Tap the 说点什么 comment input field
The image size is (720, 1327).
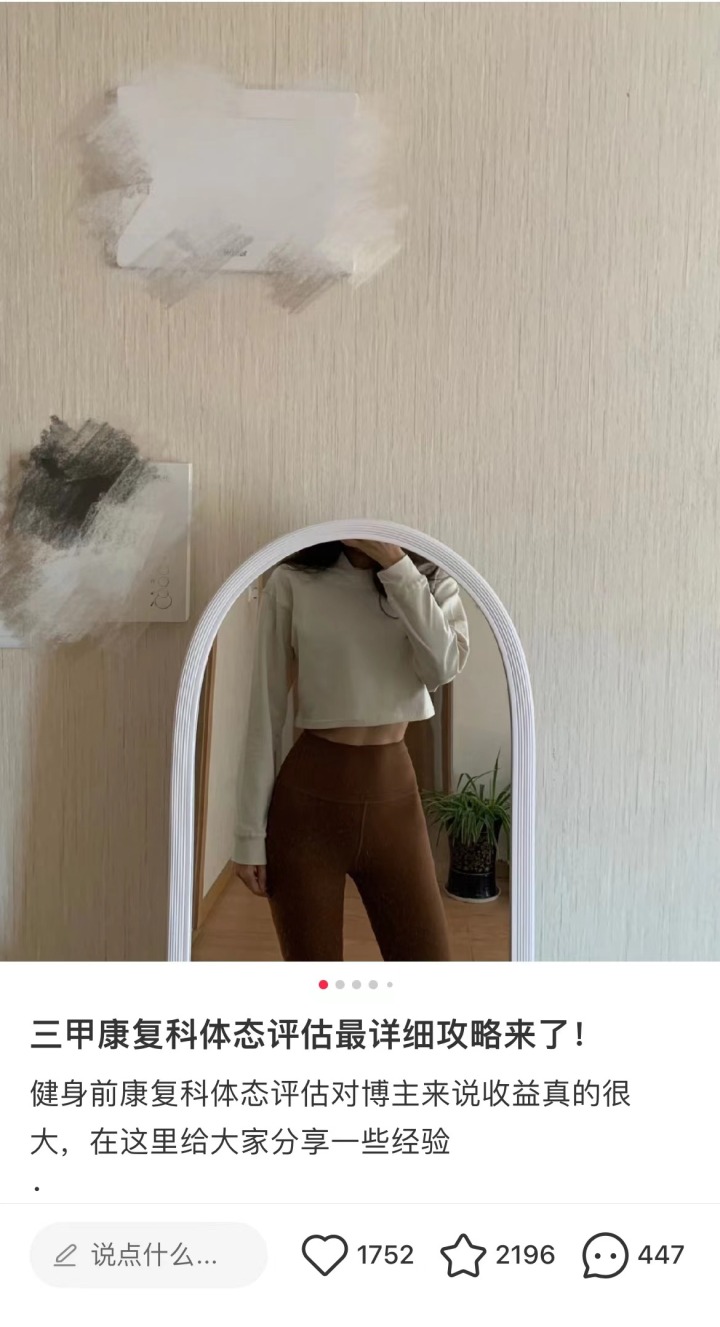[x=150, y=1255]
